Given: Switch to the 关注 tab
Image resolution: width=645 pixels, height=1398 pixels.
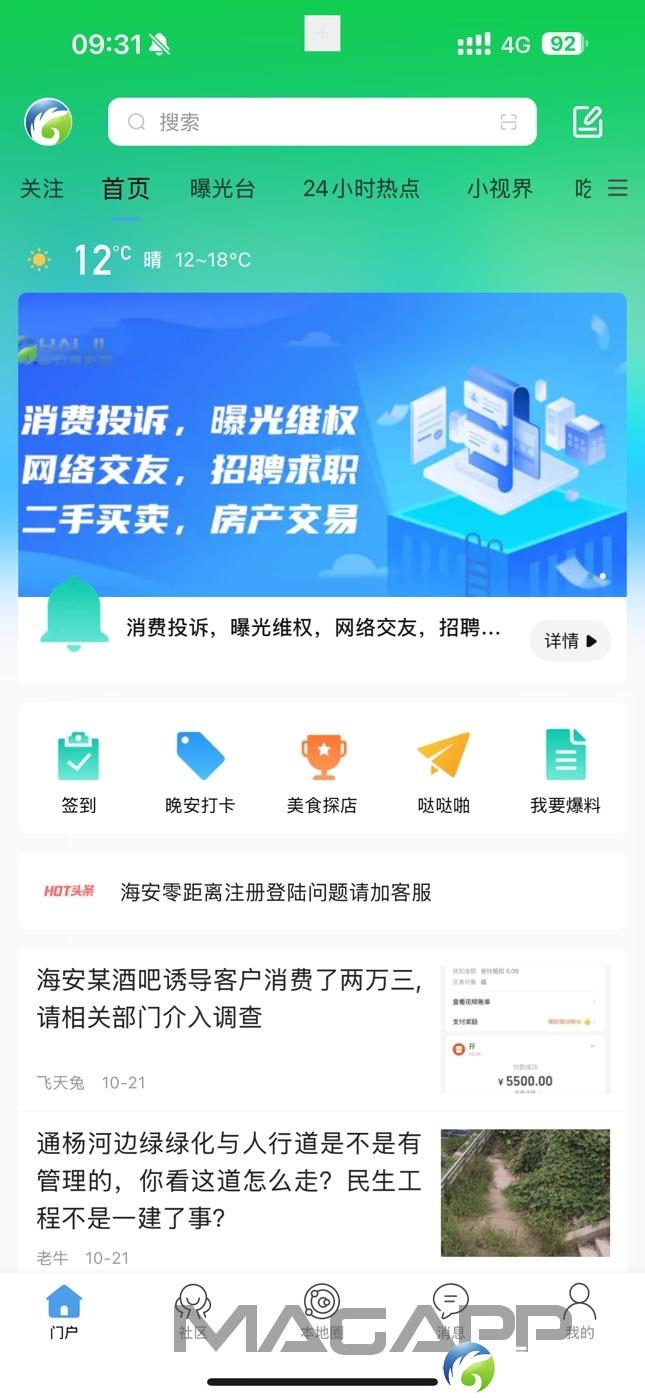Looking at the screenshot, I should coord(42,188).
